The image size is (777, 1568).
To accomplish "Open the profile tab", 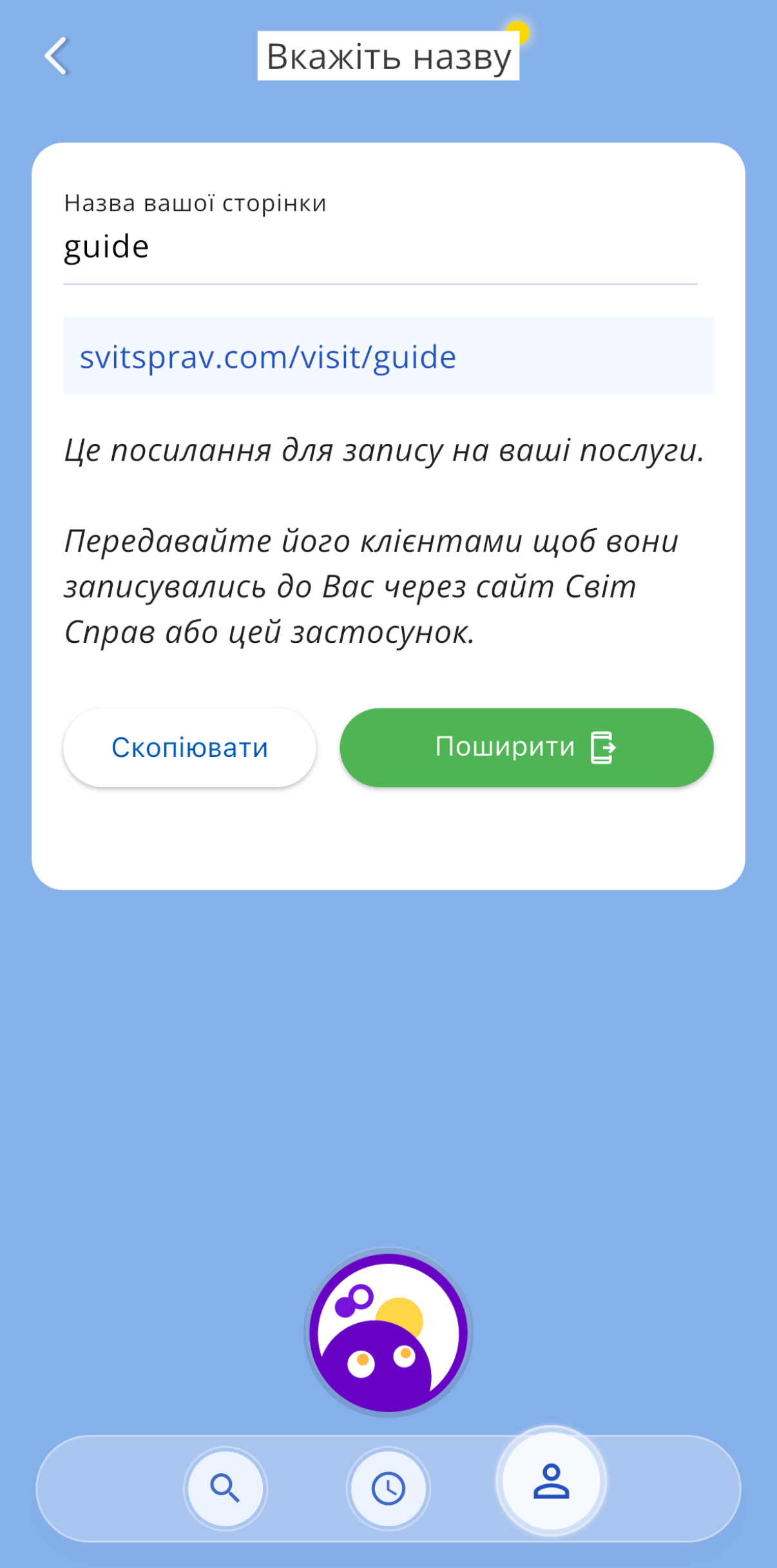I will (551, 1482).
